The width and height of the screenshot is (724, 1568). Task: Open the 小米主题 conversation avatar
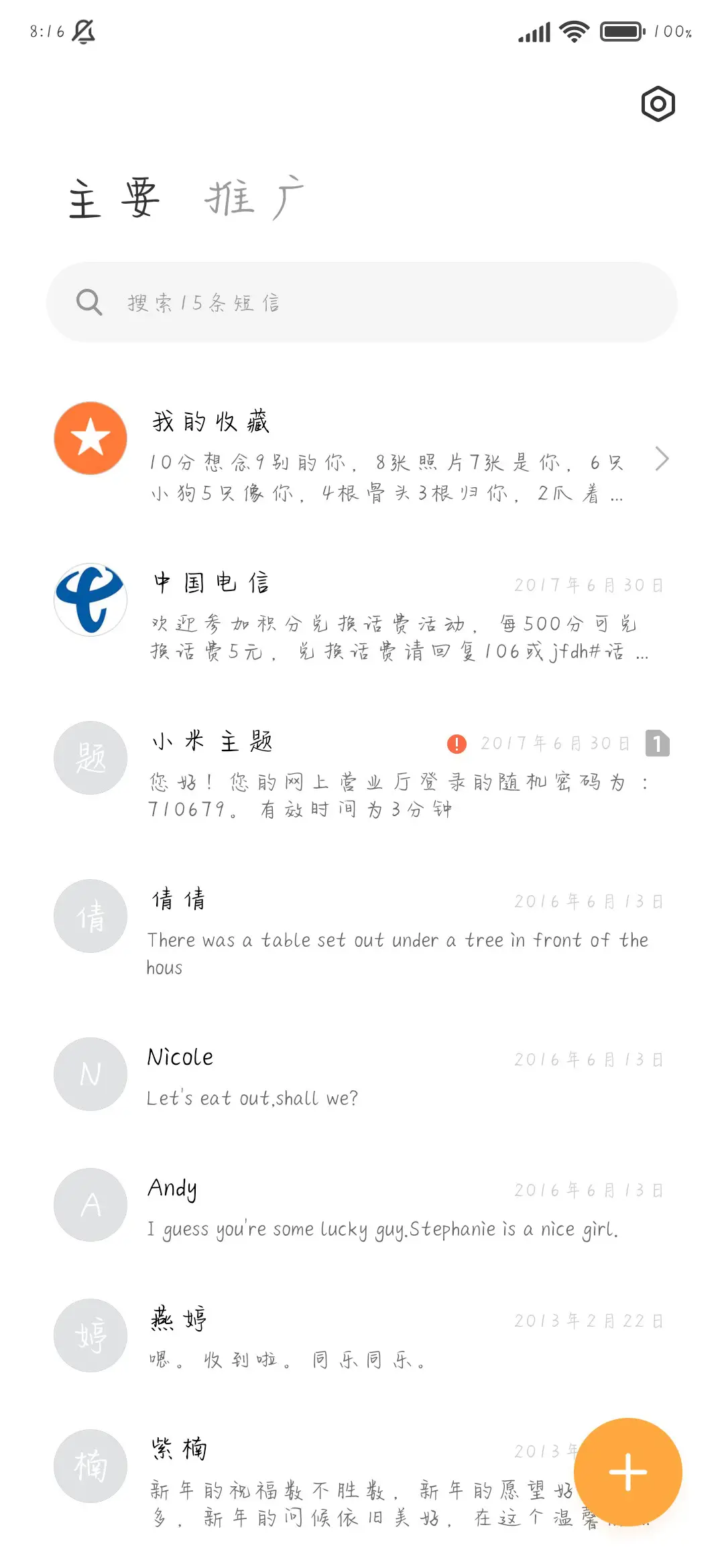coord(90,757)
